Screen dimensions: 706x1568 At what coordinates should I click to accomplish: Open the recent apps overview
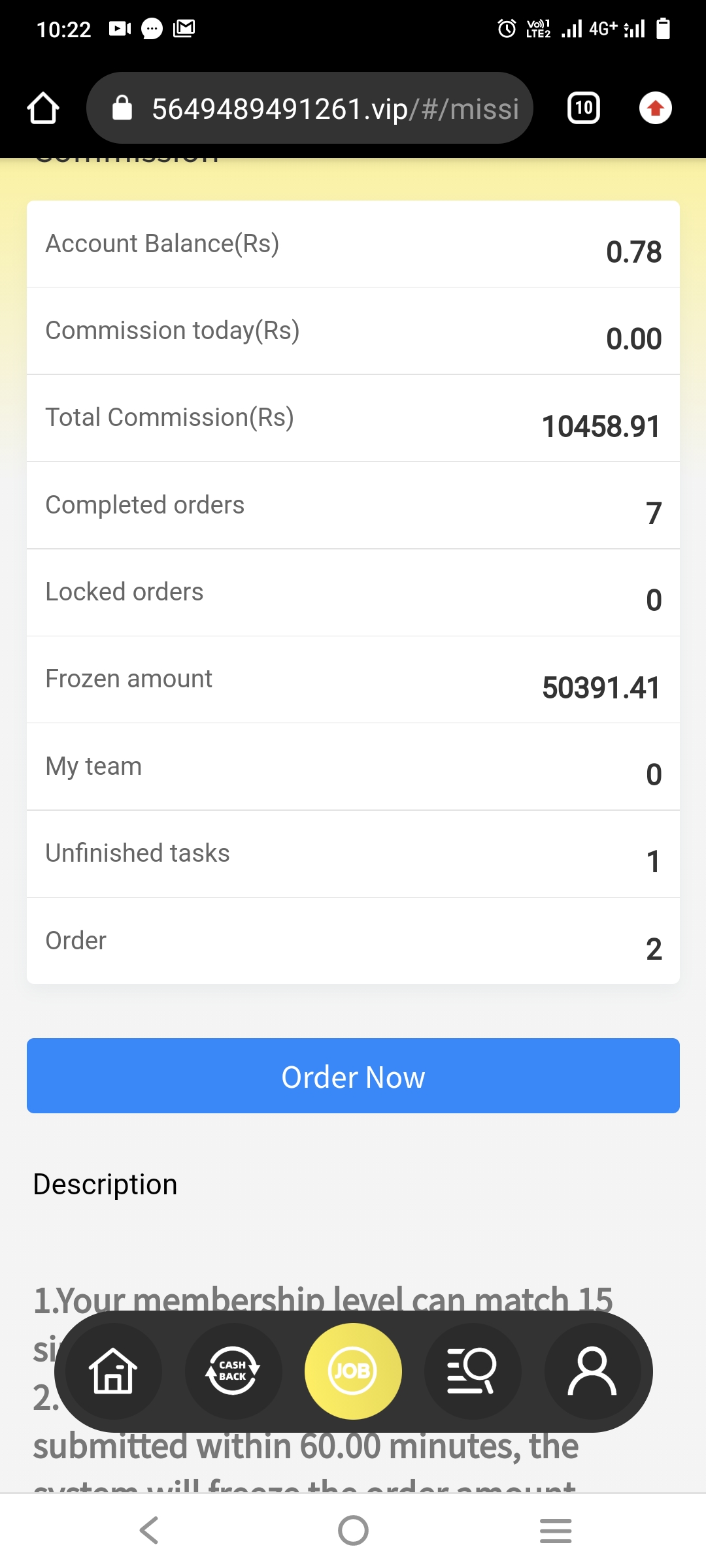(556, 1530)
